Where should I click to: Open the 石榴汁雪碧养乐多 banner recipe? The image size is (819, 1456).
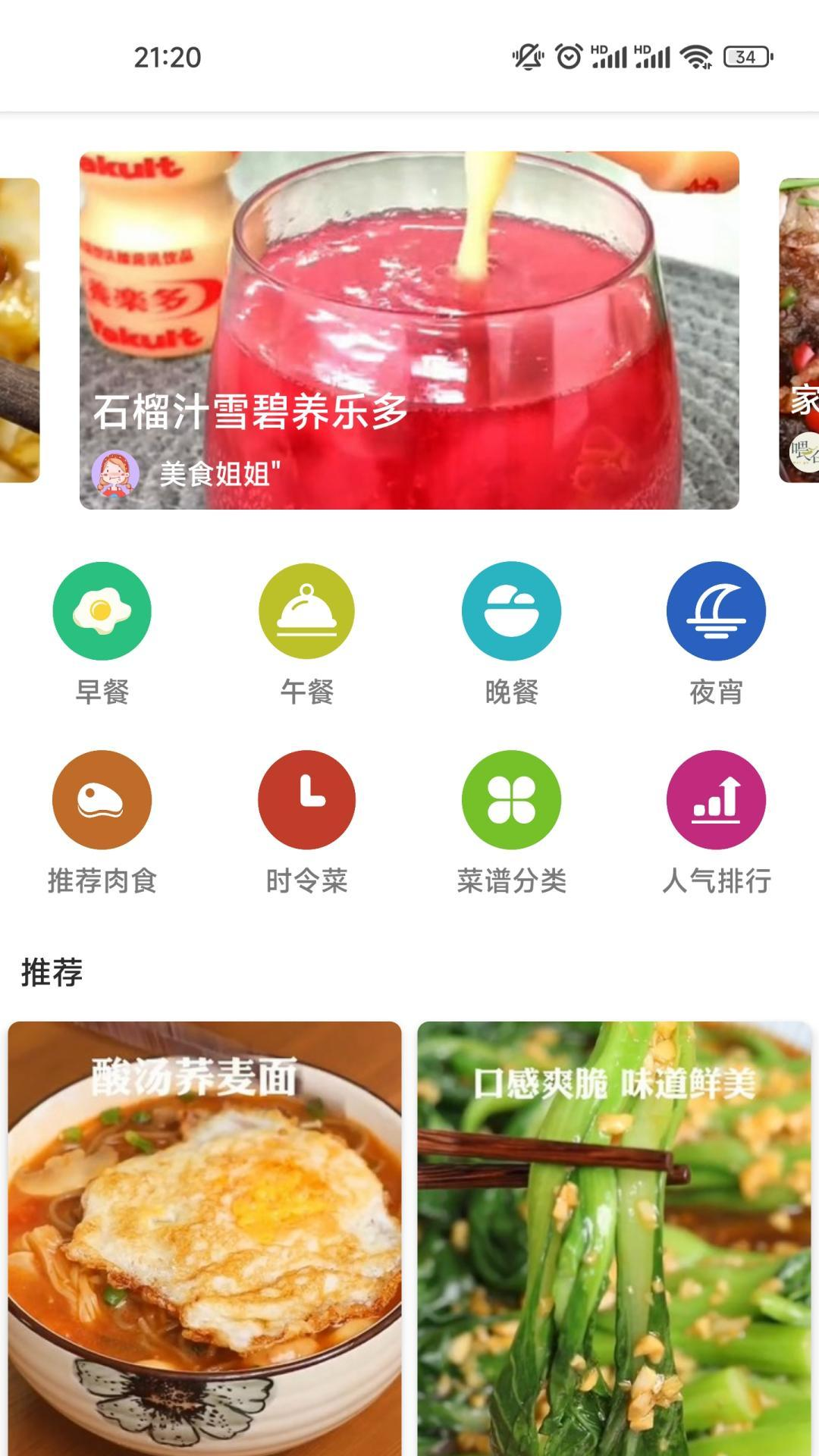[x=409, y=330]
